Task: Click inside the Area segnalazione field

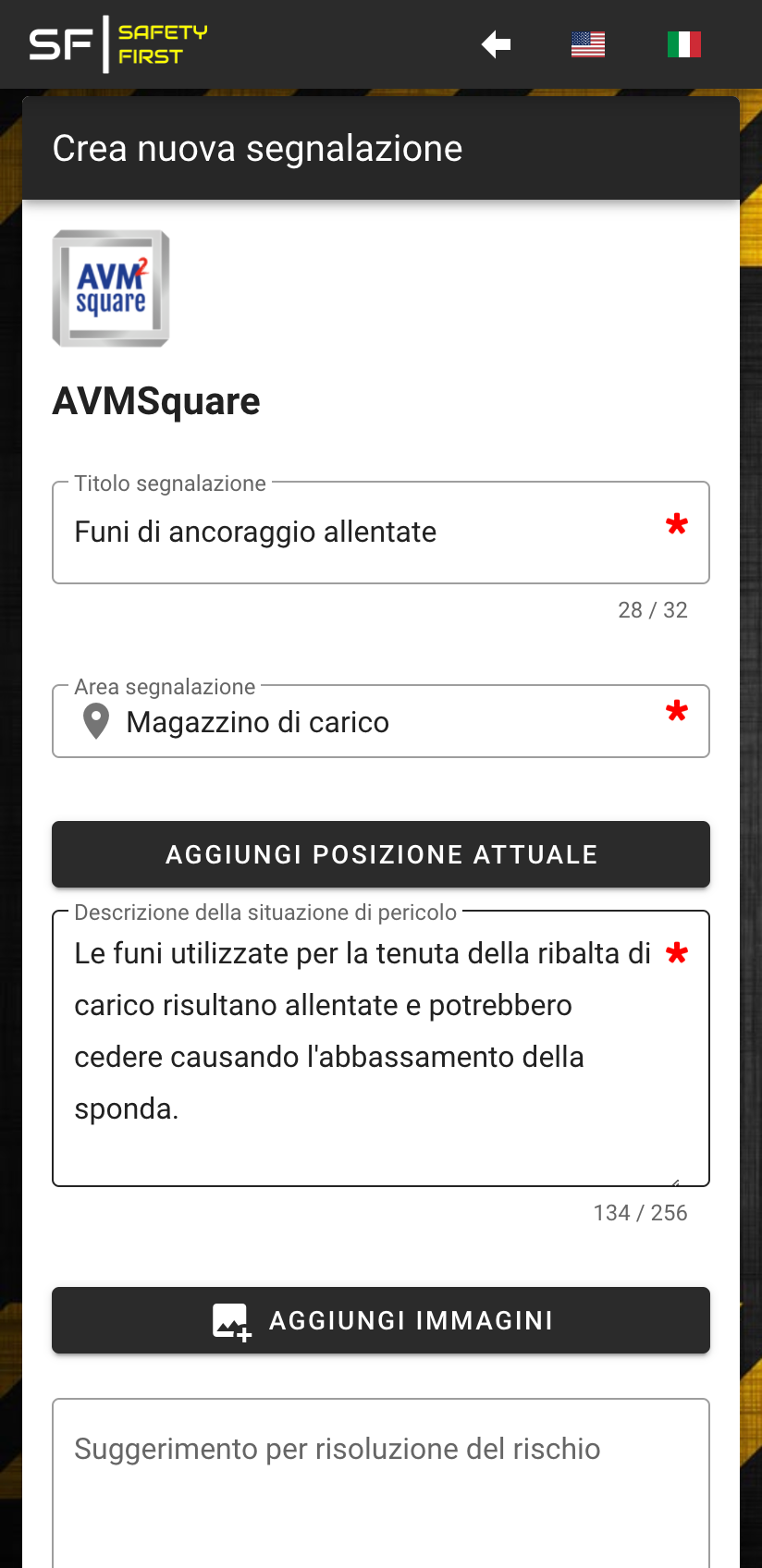Action: (x=370, y=721)
